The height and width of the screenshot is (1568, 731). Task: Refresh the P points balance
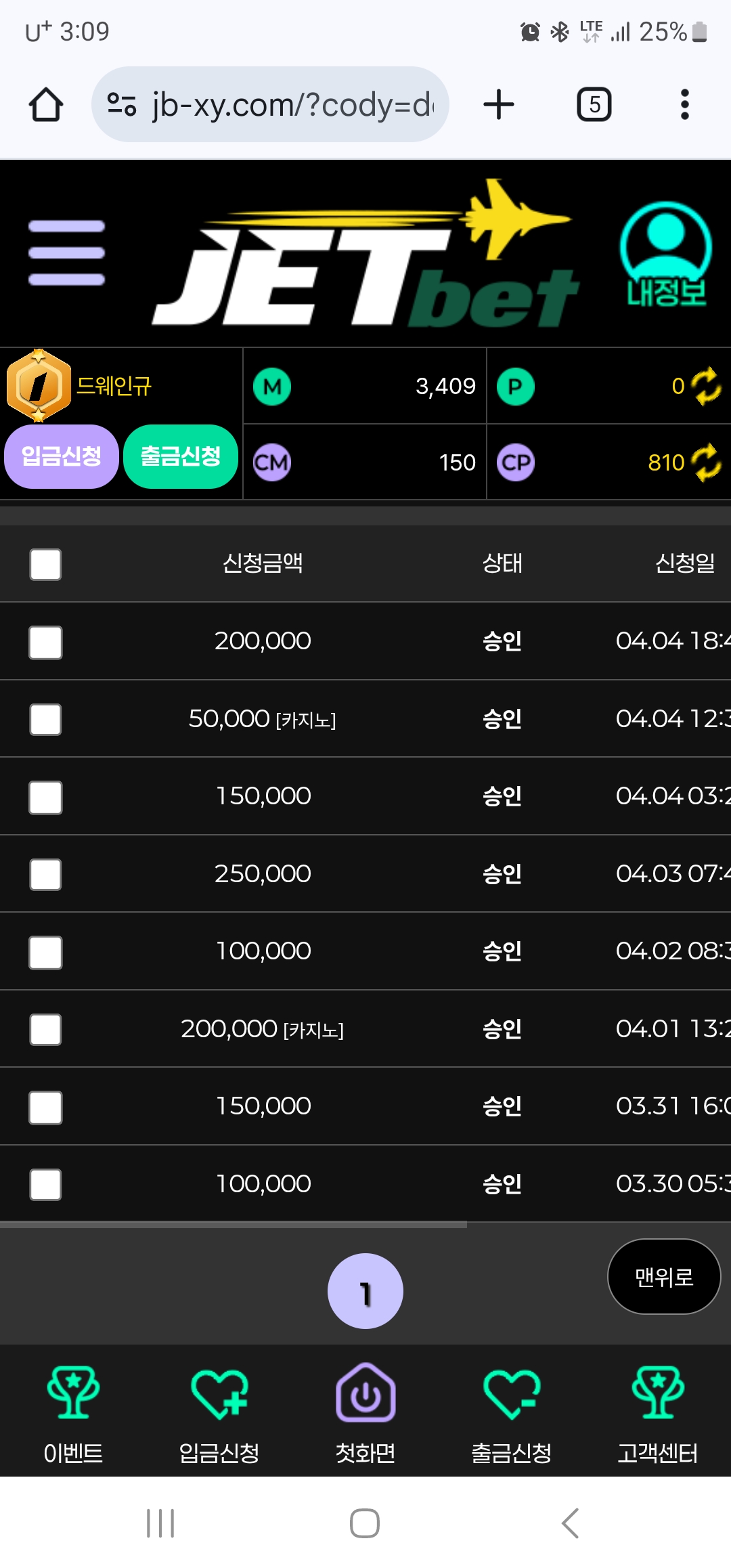pyautogui.click(x=707, y=386)
